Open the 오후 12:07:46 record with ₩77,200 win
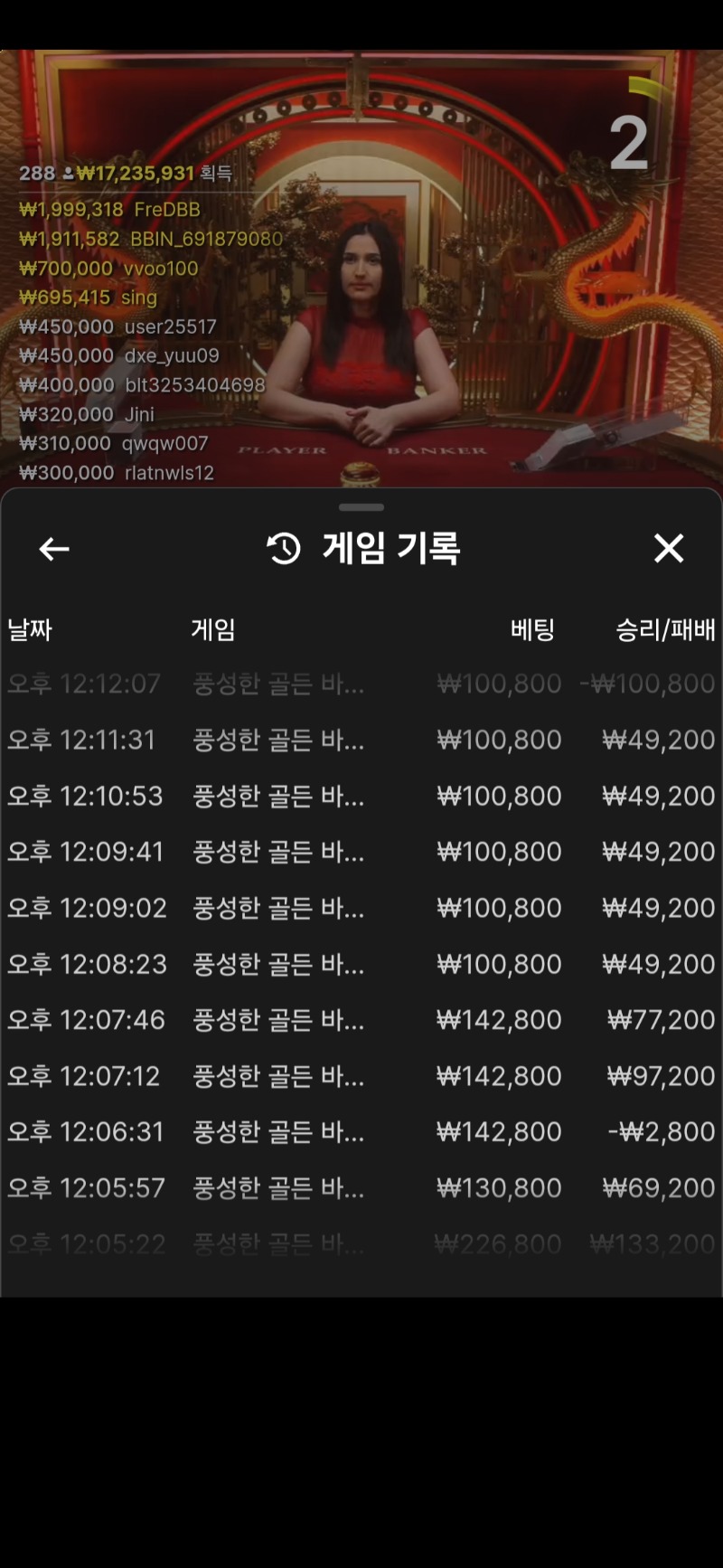The width and height of the screenshot is (723, 1568). (x=361, y=1020)
